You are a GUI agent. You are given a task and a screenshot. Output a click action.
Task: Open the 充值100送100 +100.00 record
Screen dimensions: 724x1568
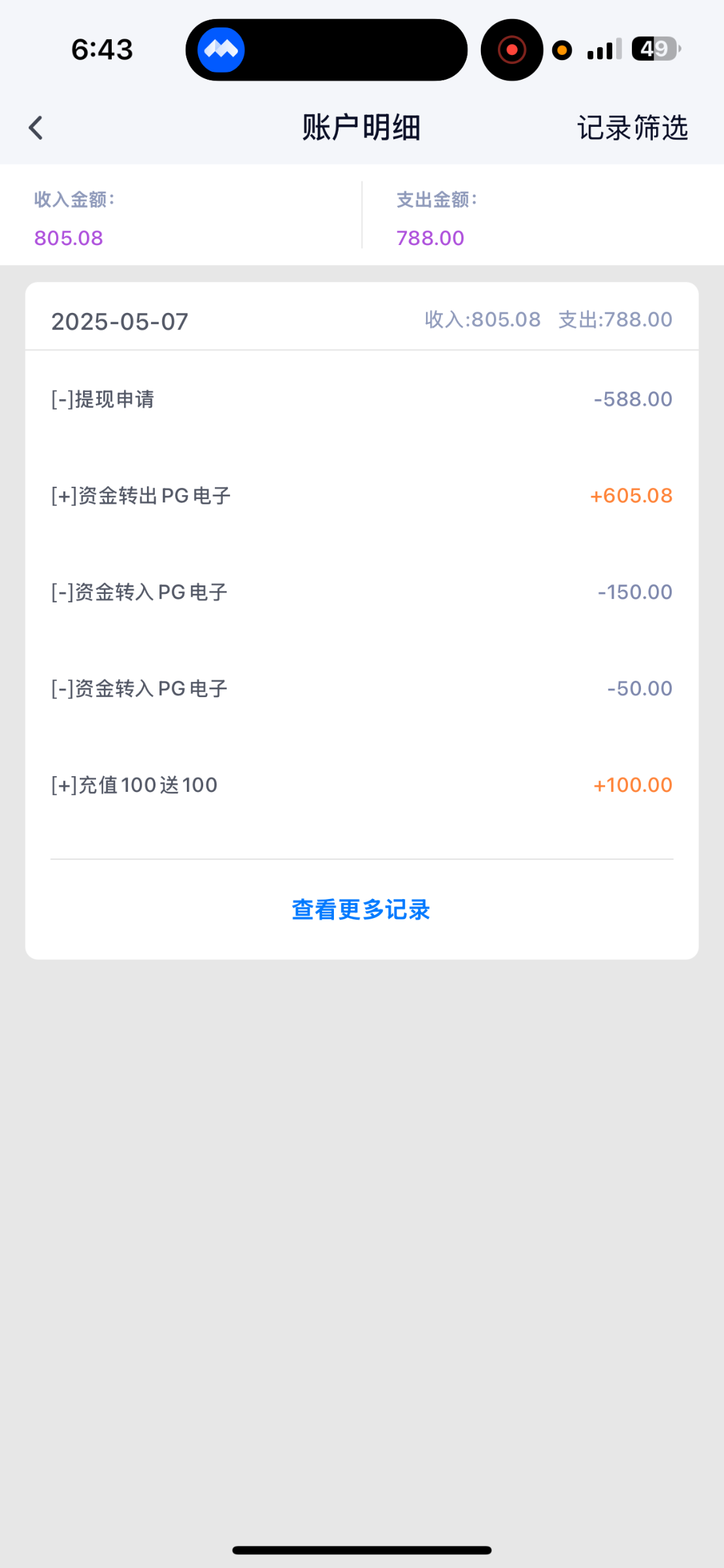coord(362,785)
